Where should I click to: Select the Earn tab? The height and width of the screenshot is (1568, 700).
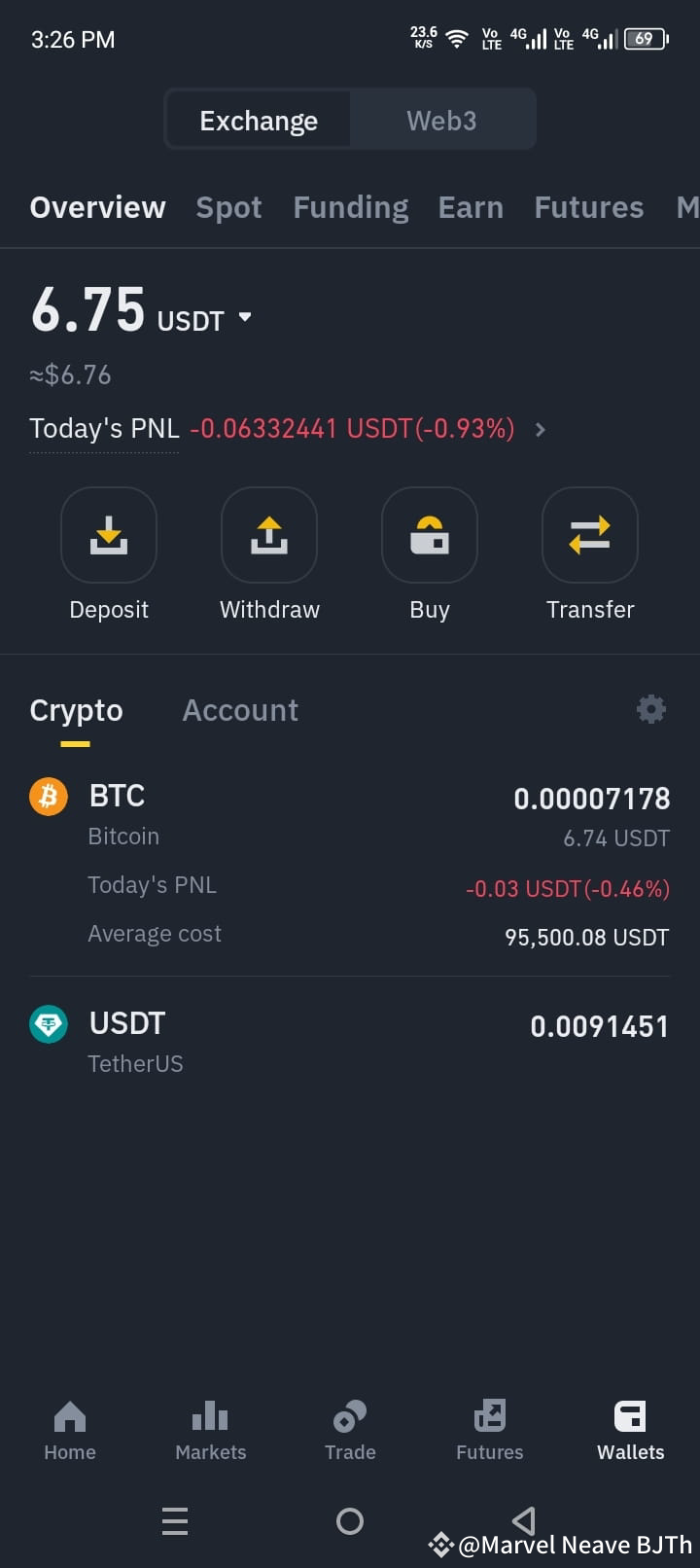pyautogui.click(x=471, y=206)
